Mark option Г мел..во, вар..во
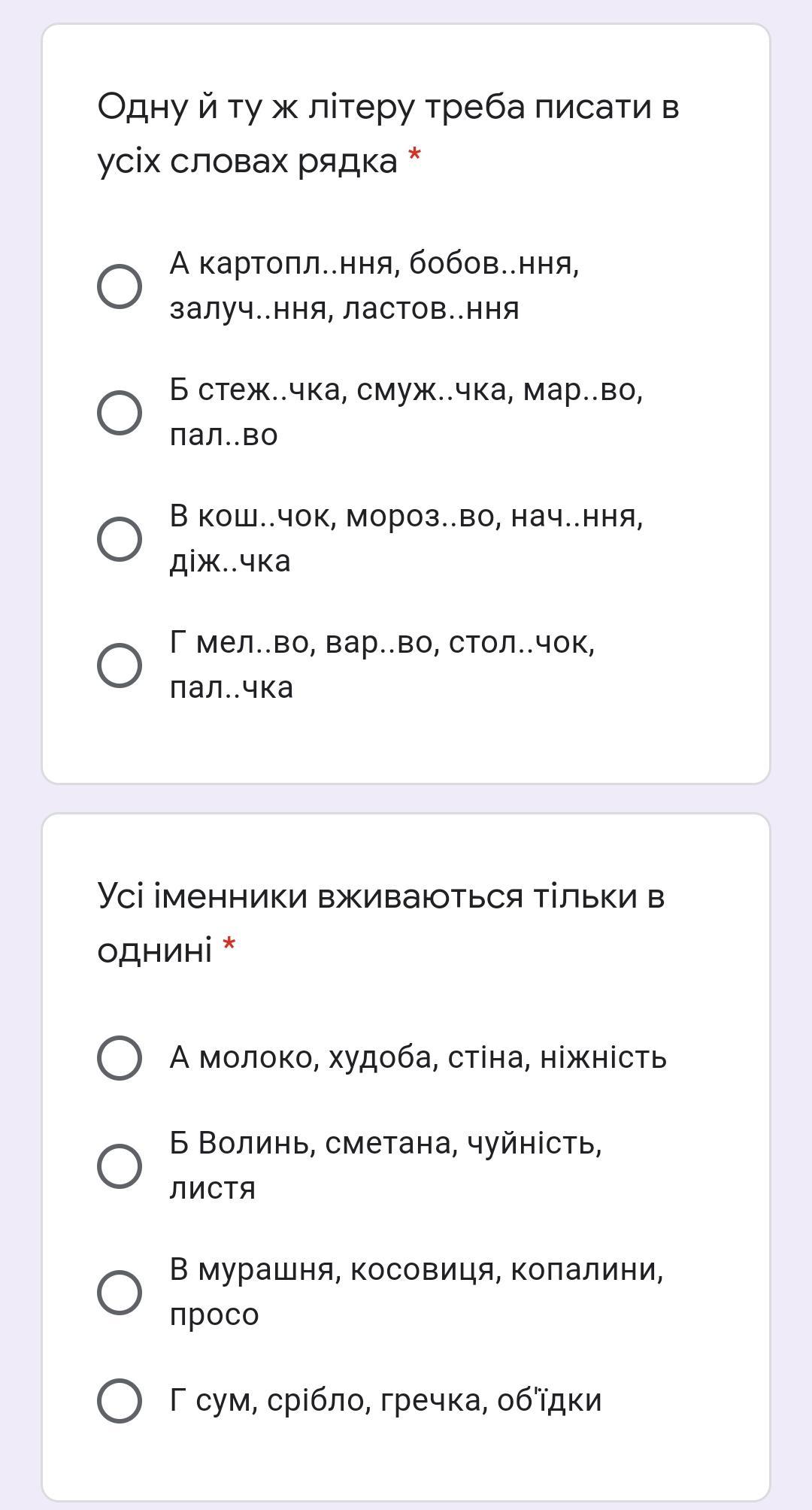812x1510 pixels. coord(120,665)
